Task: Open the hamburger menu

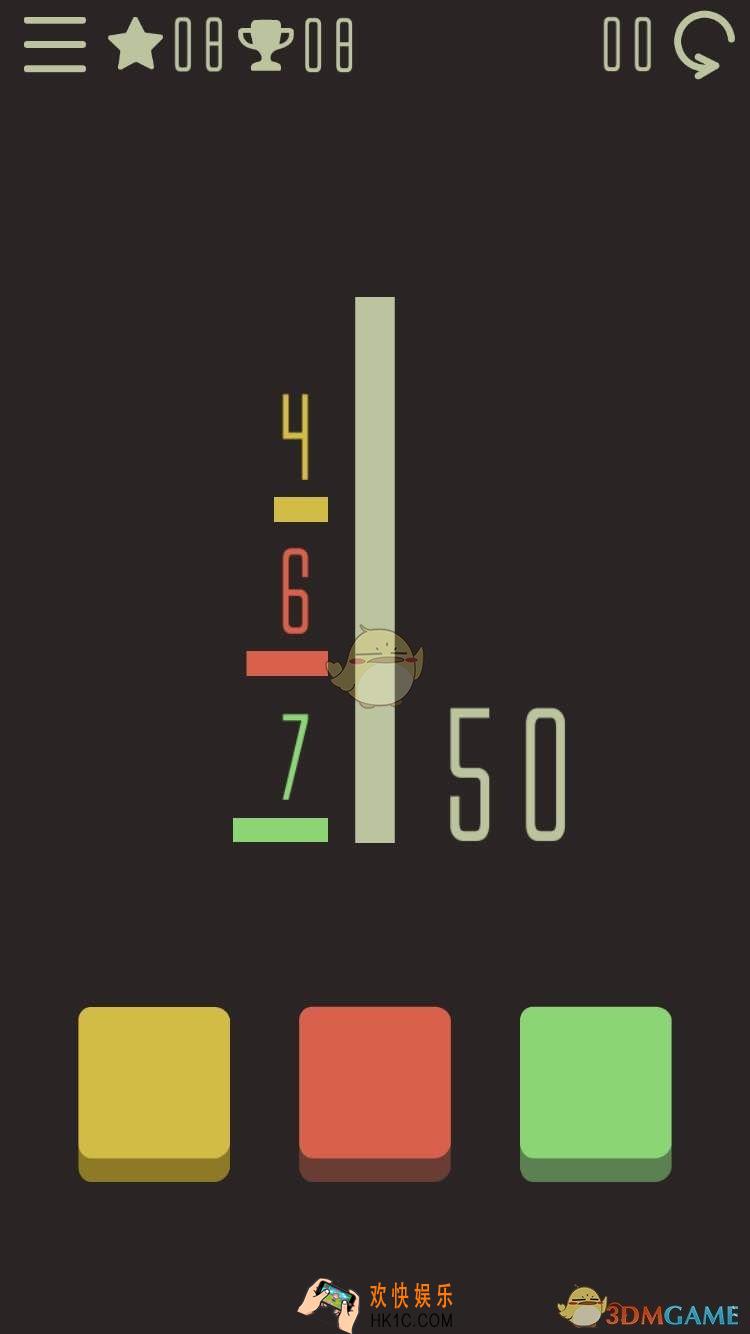Action: click(x=55, y=46)
